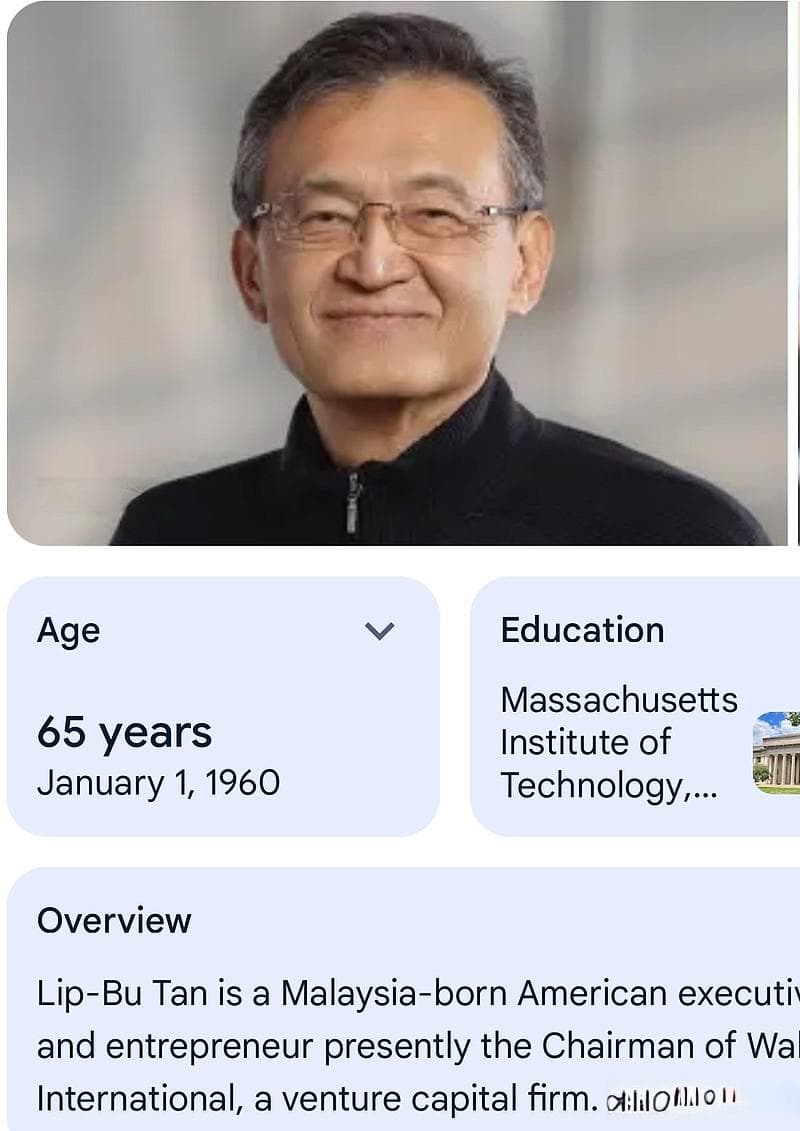Viewport: 800px width, 1131px height.
Task: Expand the Age card chevron
Action: 380,631
